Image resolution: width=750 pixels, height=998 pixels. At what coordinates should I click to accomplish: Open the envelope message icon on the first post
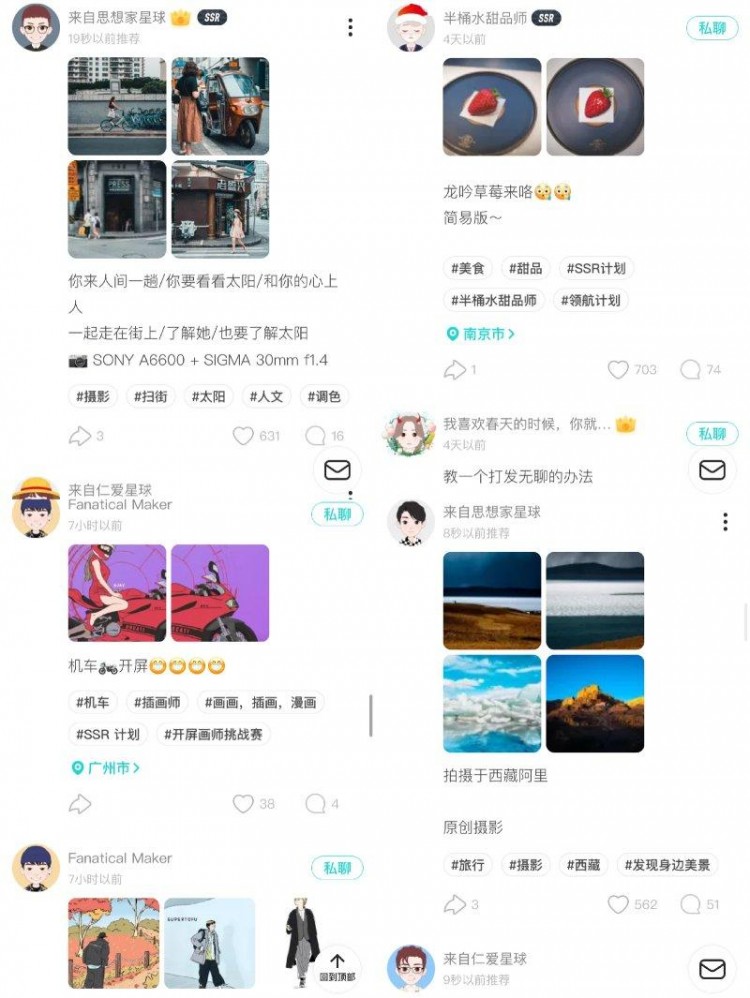(x=336, y=470)
